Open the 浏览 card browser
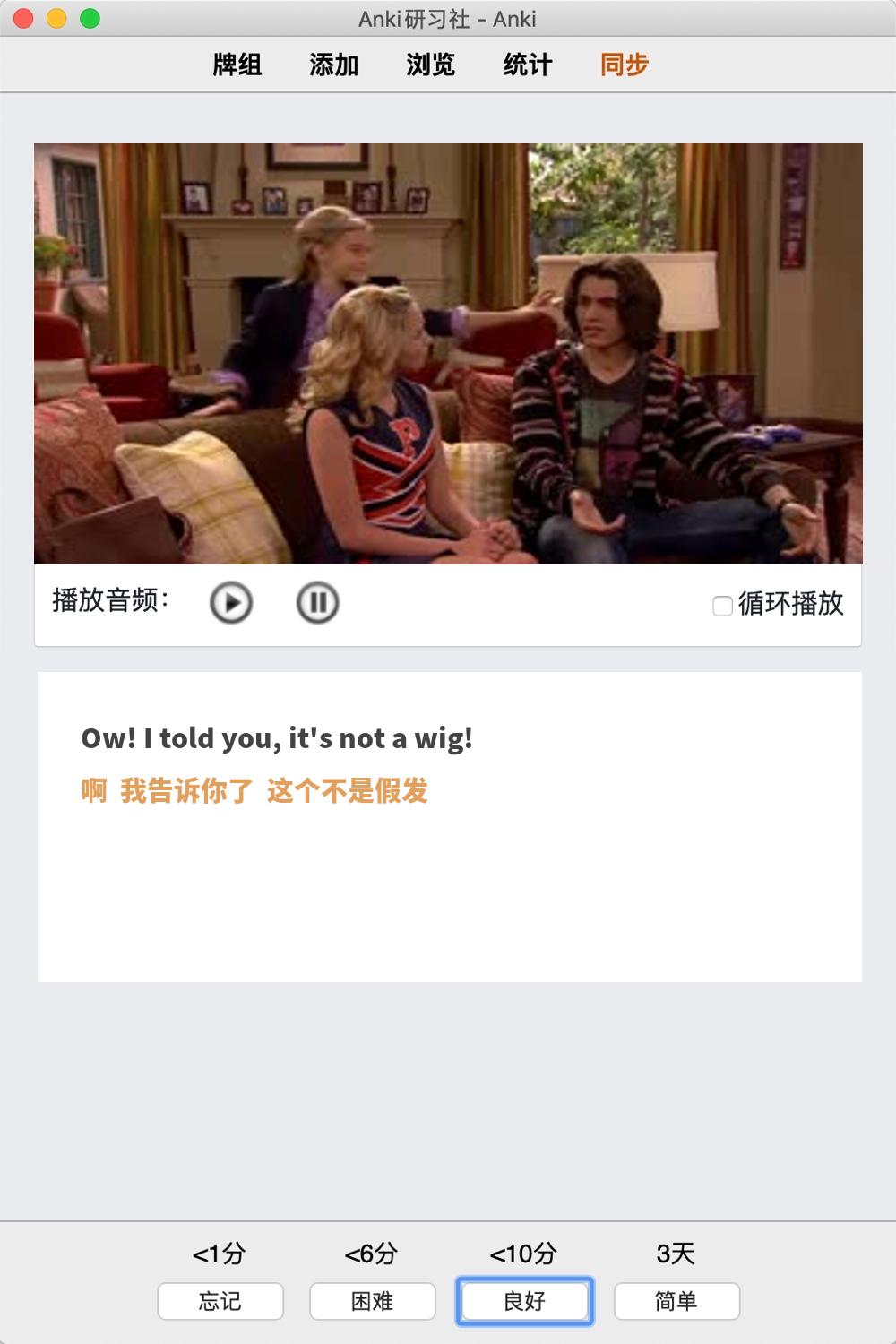The width and height of the screenshot is (896, 1344). 431,65
